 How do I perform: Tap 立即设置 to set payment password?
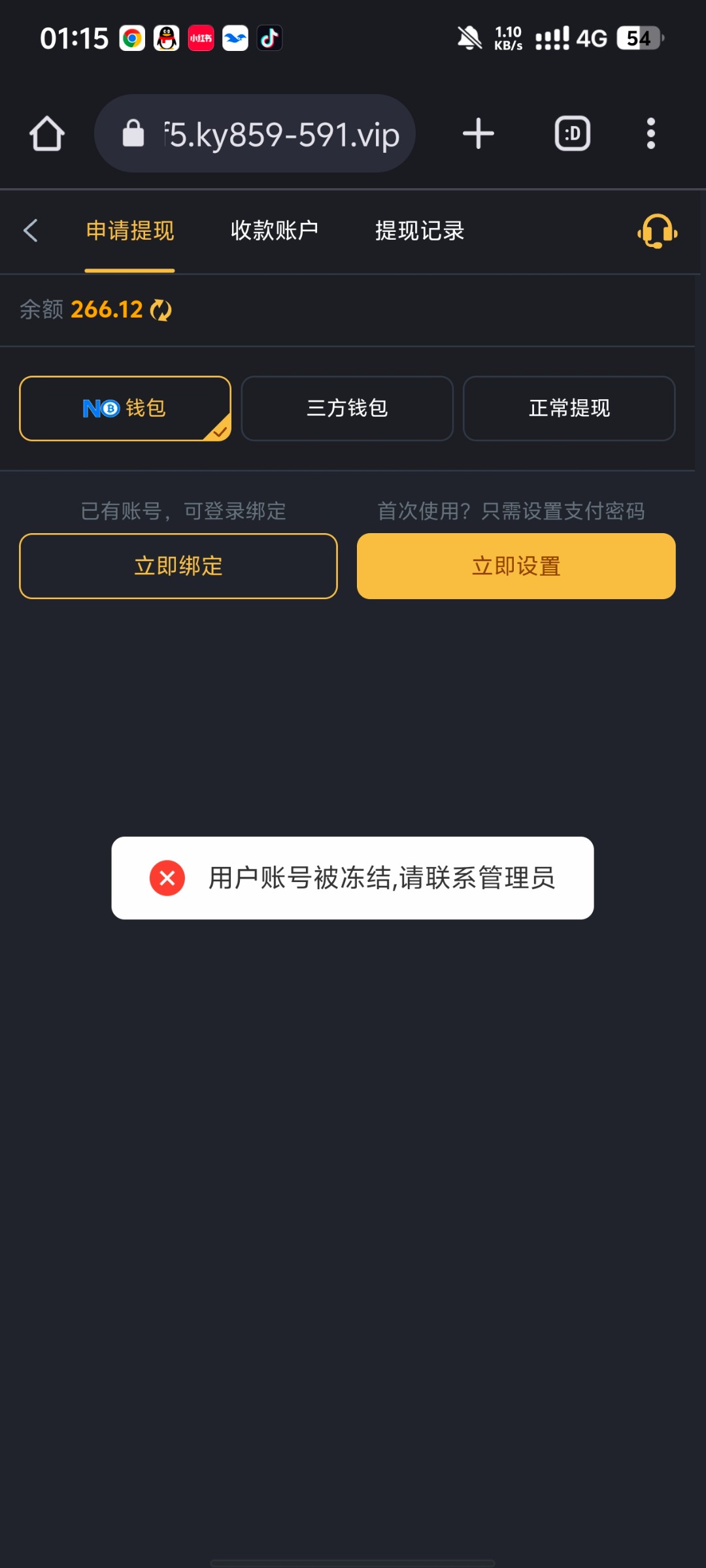516,566
